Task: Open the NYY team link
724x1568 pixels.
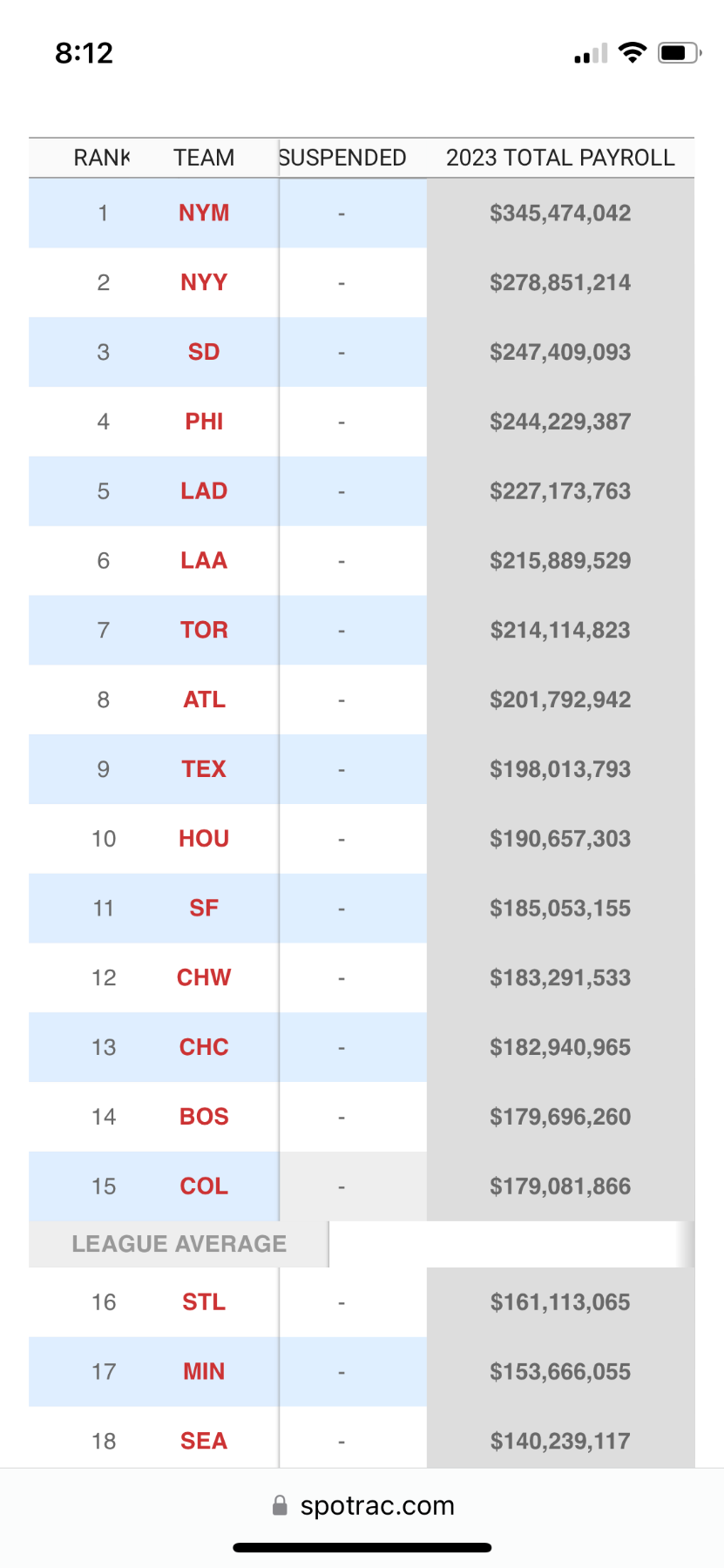Action: 204,282
